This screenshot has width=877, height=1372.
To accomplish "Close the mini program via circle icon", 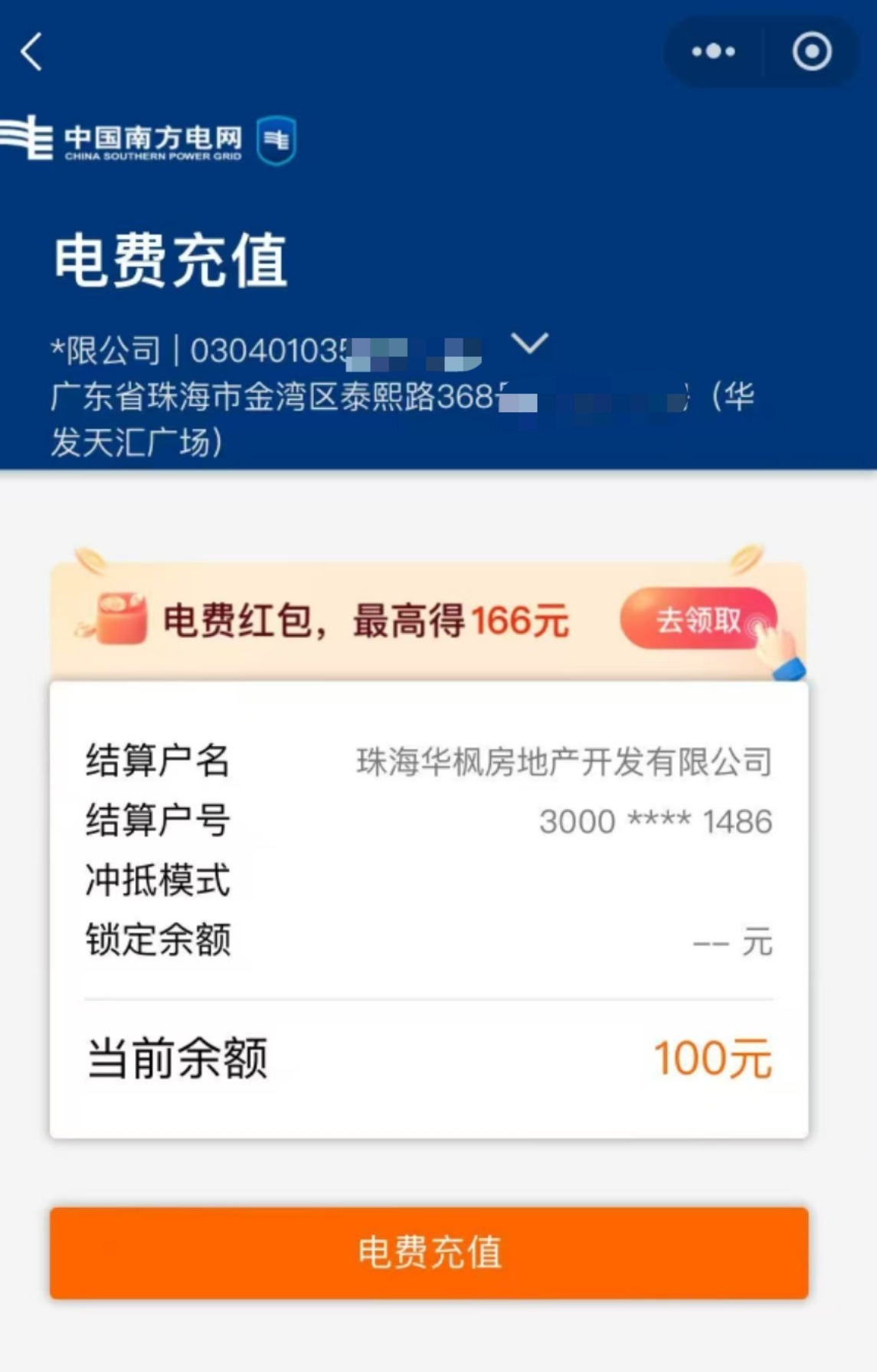I will tap(811, 52).
